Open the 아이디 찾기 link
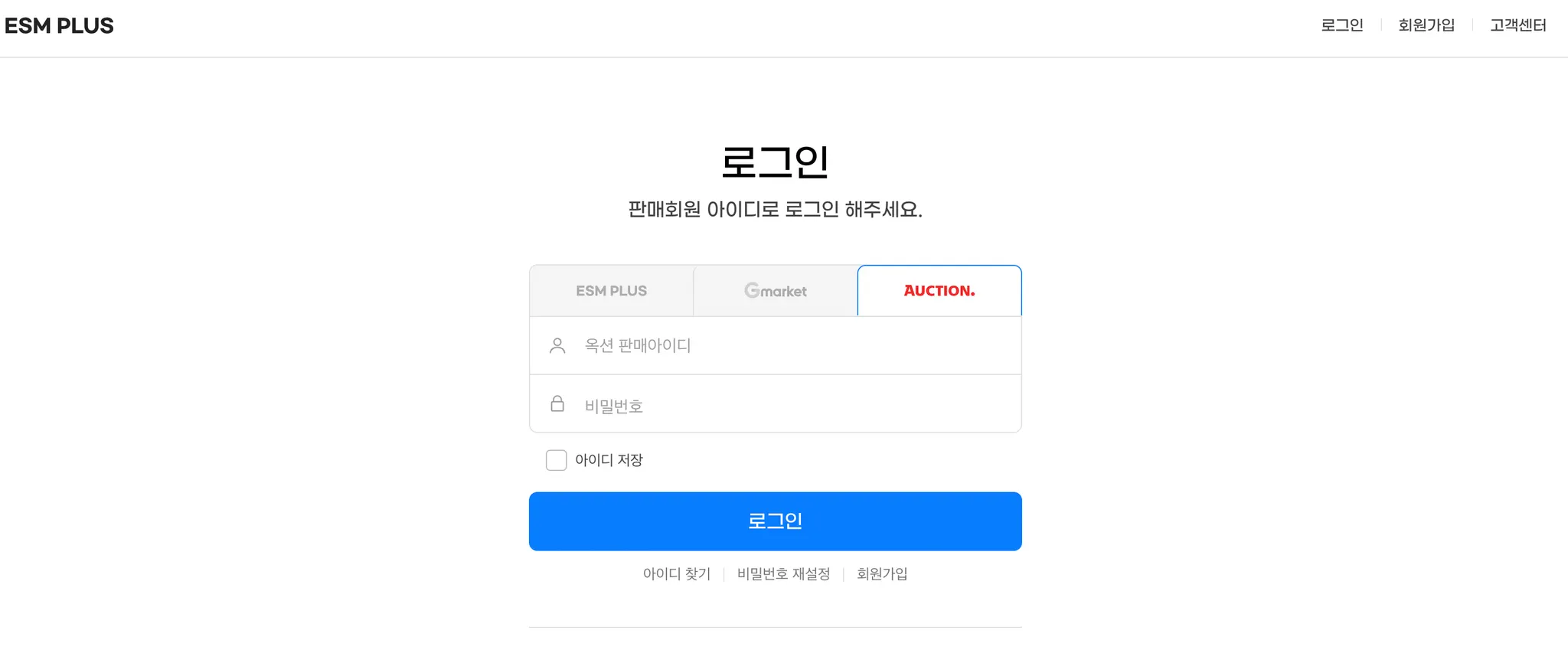The height and width of the screenshot is (653, 1568). [677, 574]
